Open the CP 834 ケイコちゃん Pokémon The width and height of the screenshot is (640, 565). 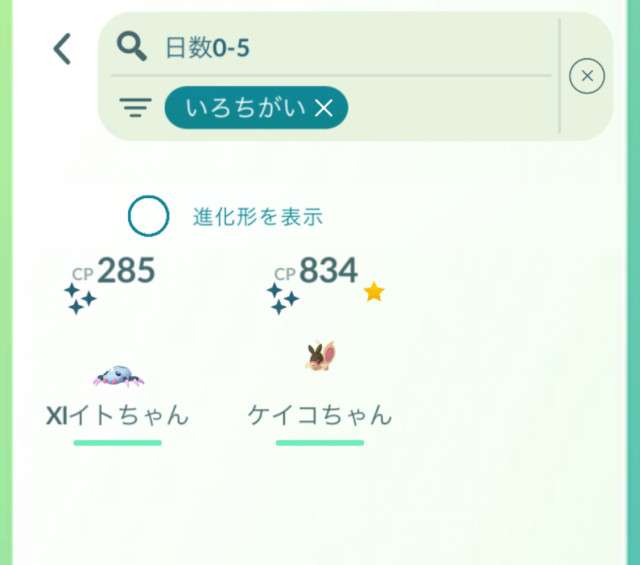[x=320, y=358]
